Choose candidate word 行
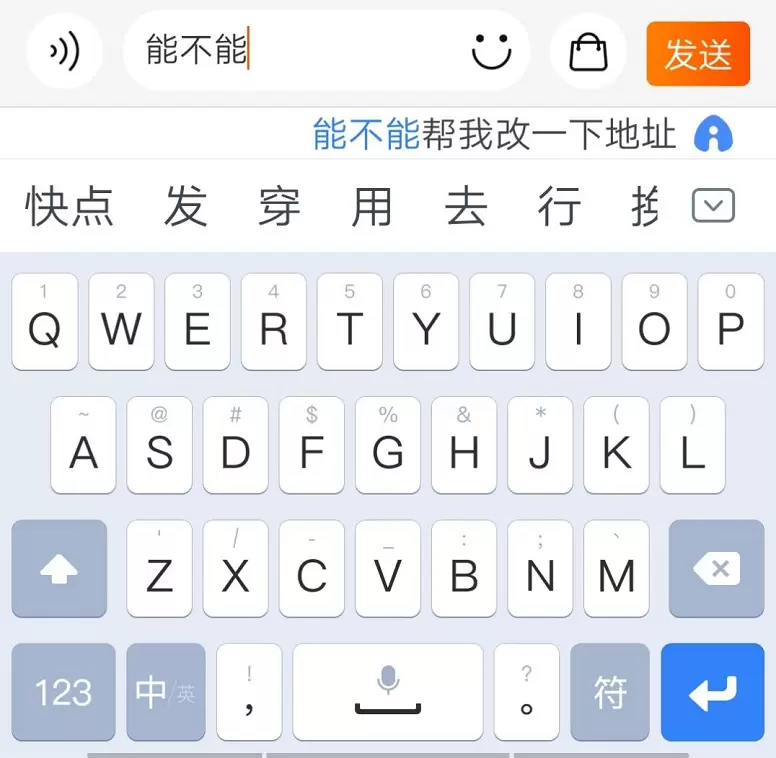Image resolution: width=776 pixels, height=758 pixels. click(558, 207)
